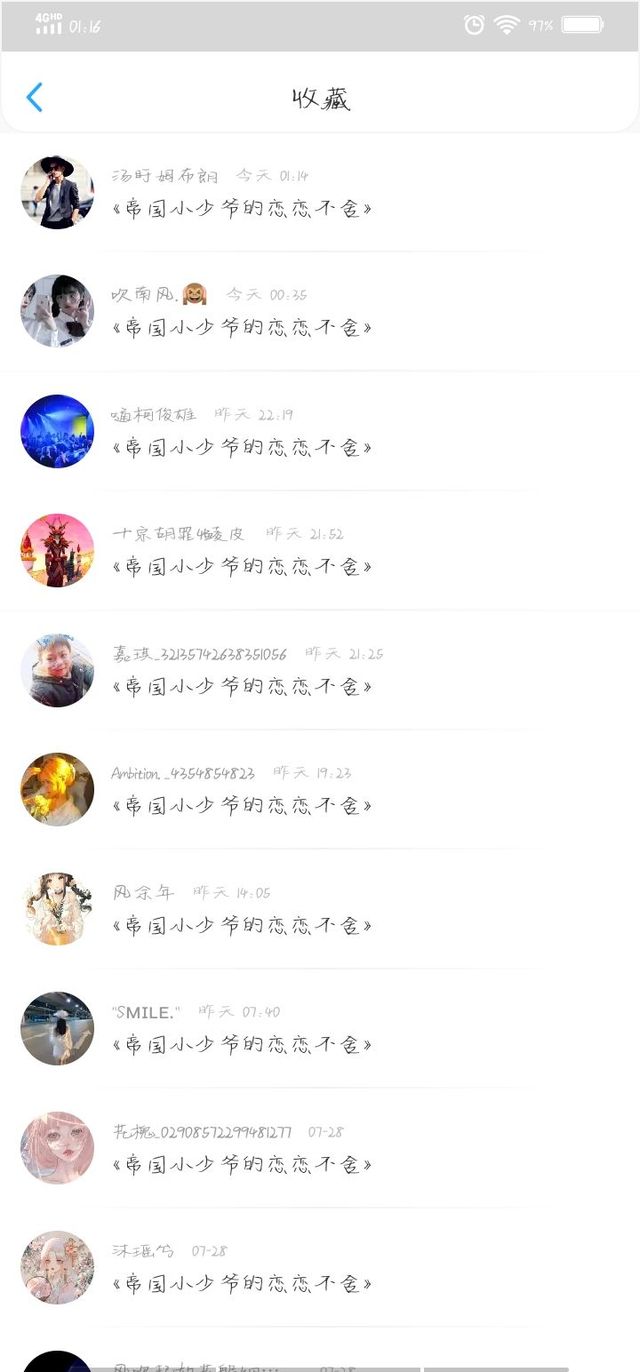Open the favorite from 风余年
The height and width of the screenshot is (1372, 640).
(320, 909)
